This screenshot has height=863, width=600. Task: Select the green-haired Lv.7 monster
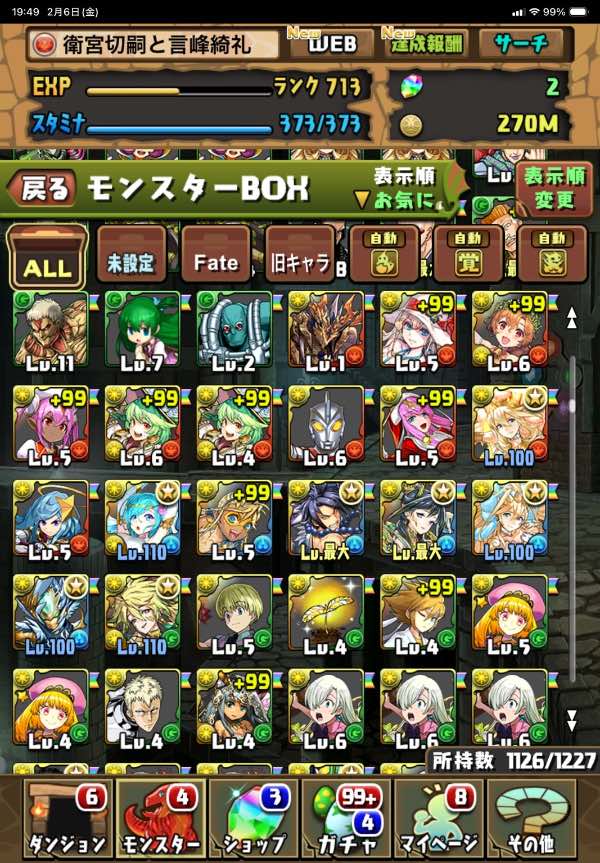[141, 333]
